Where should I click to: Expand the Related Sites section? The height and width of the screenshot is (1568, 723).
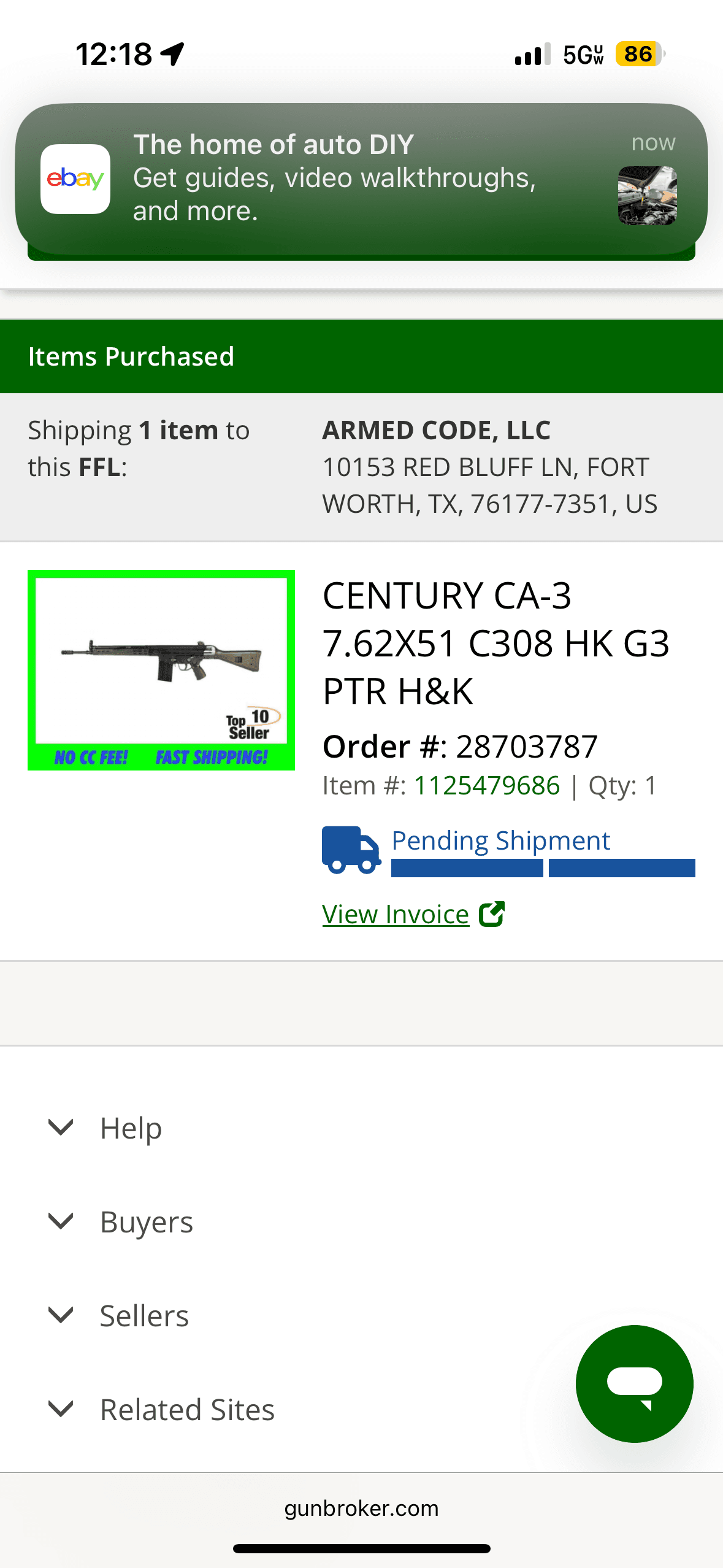tap(187, 1410)
